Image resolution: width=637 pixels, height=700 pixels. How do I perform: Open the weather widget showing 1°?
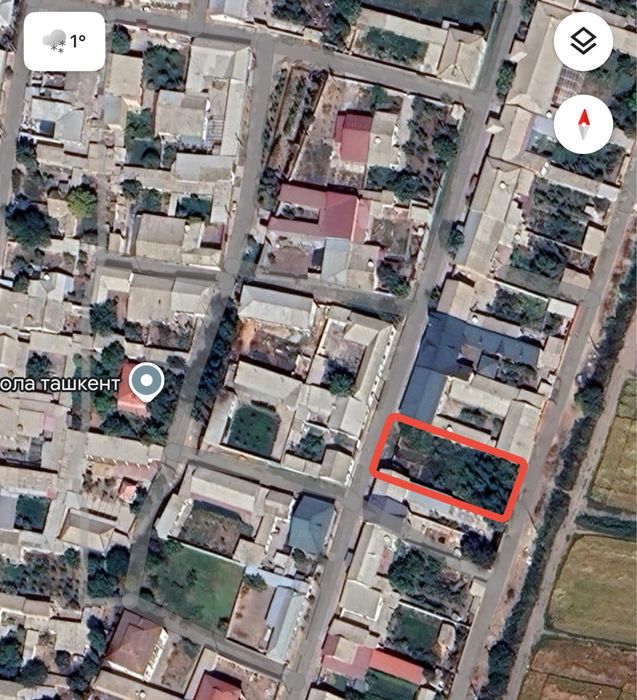(63, 41)
